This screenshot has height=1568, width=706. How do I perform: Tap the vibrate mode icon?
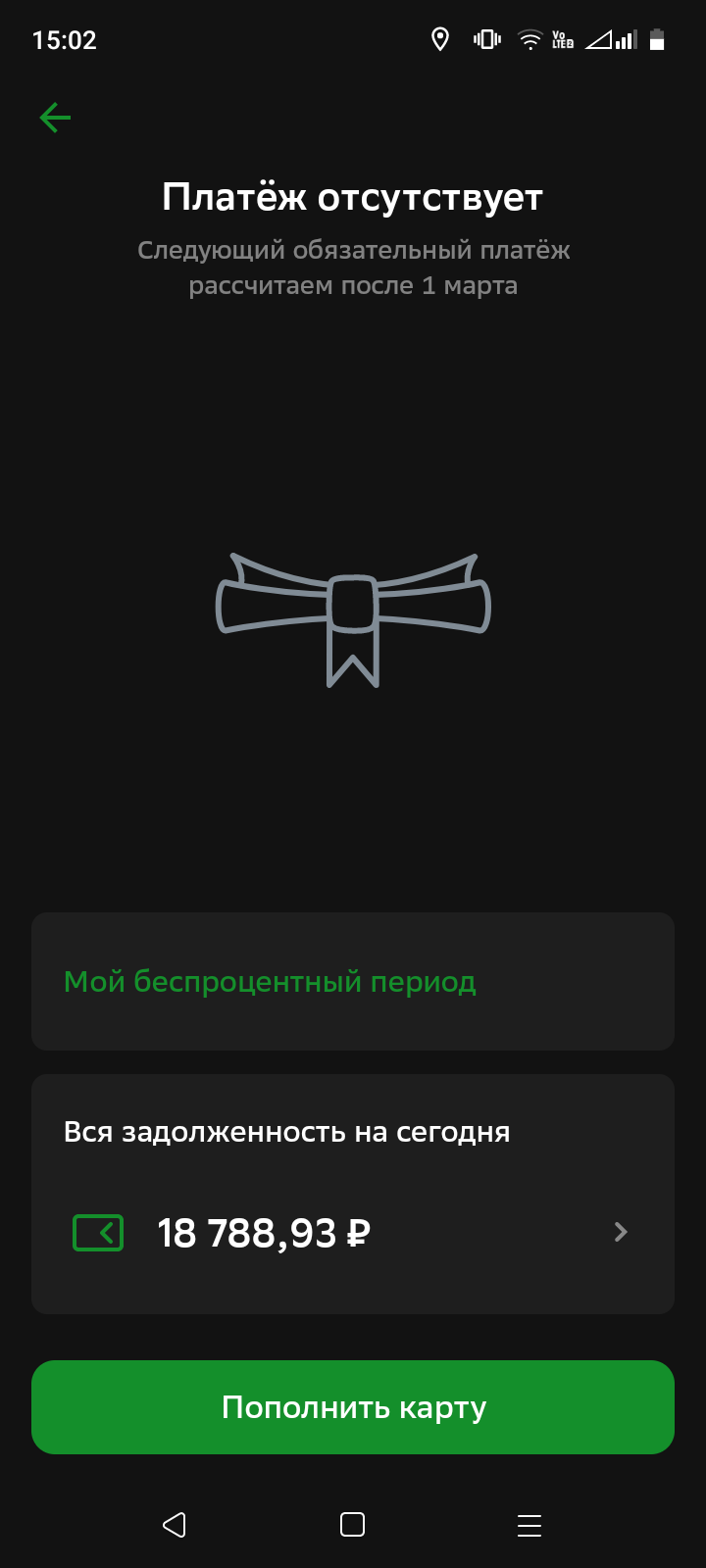(485, 39)
